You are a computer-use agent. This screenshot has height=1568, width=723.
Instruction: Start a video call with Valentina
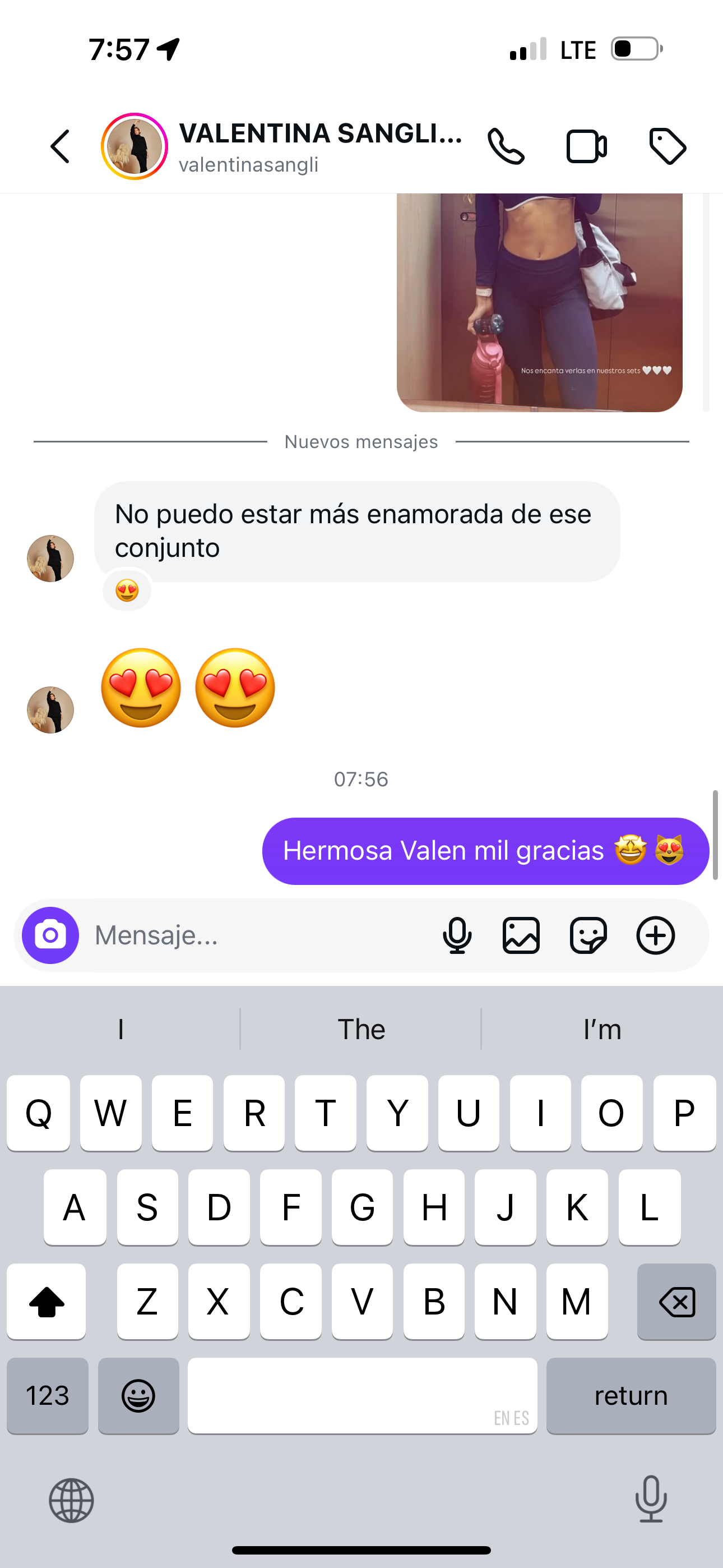coord(586,147)
